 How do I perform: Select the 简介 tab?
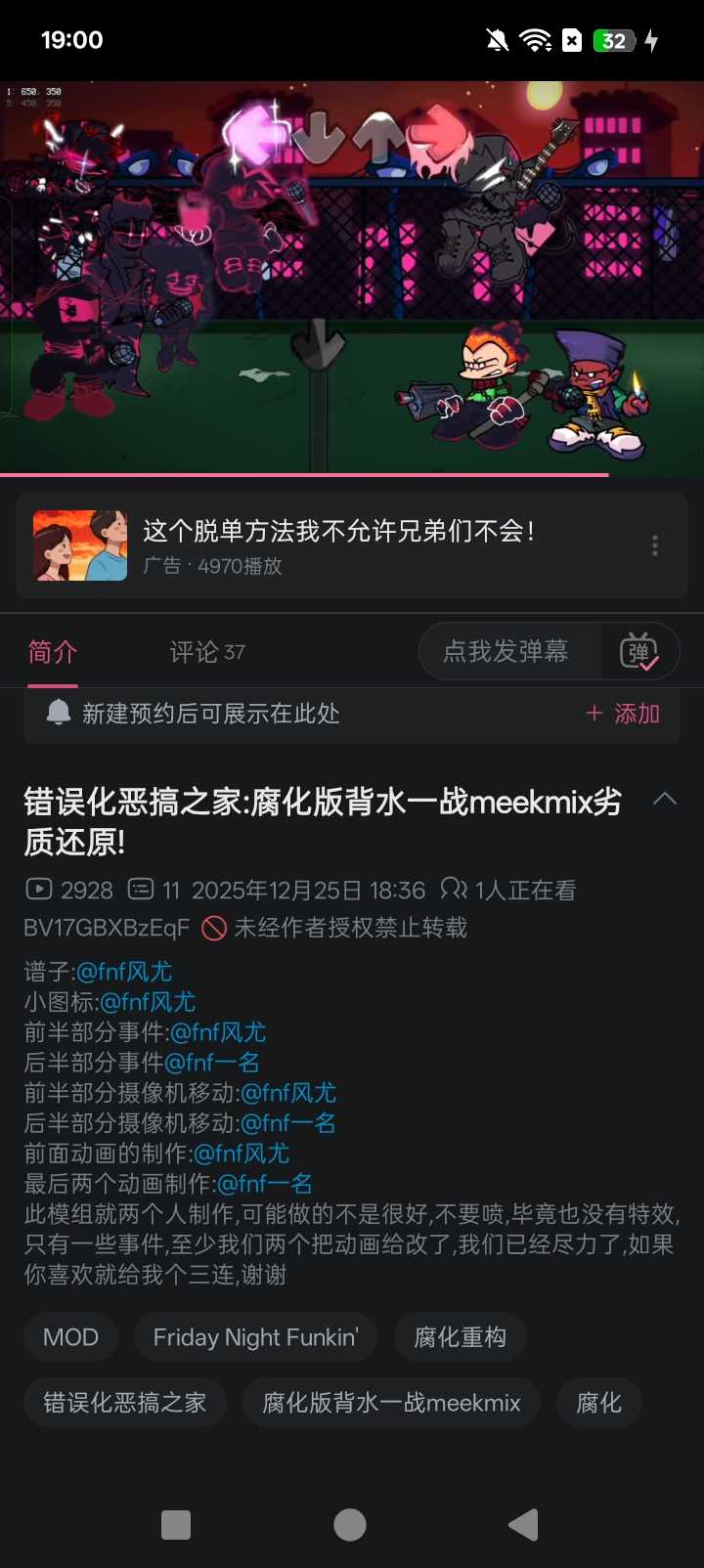point(53,652)
